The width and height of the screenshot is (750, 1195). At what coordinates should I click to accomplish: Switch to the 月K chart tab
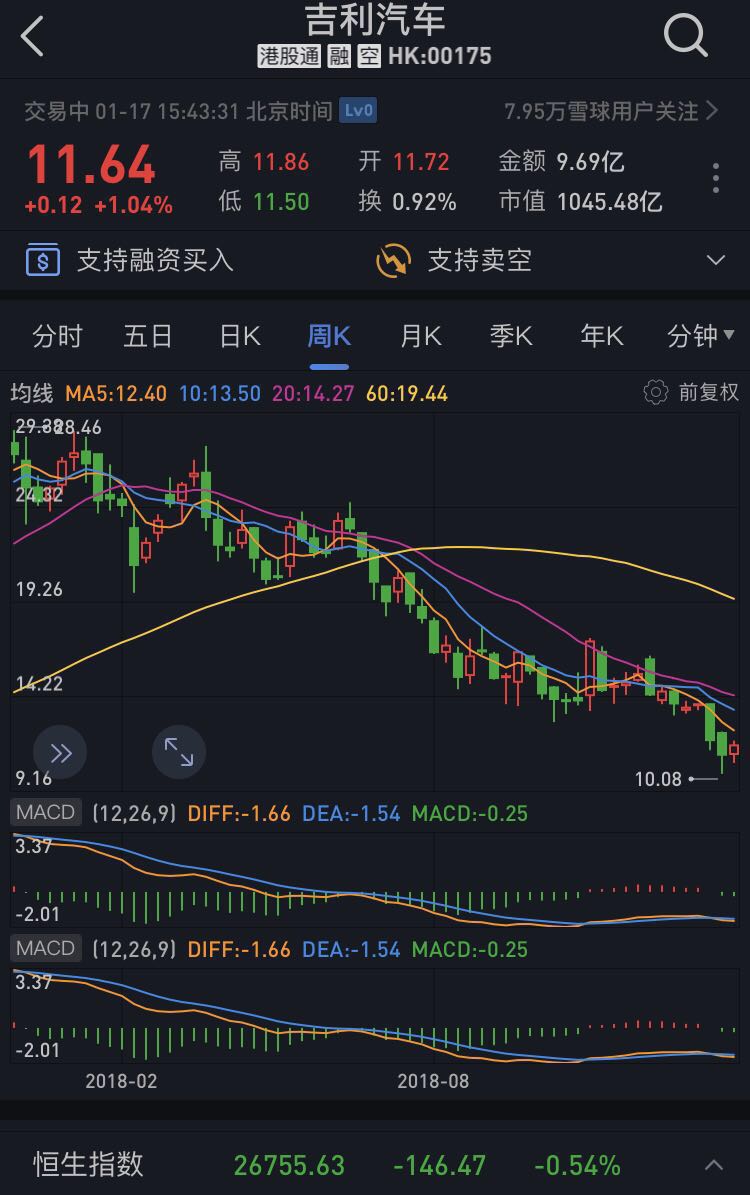coord(420,336)
